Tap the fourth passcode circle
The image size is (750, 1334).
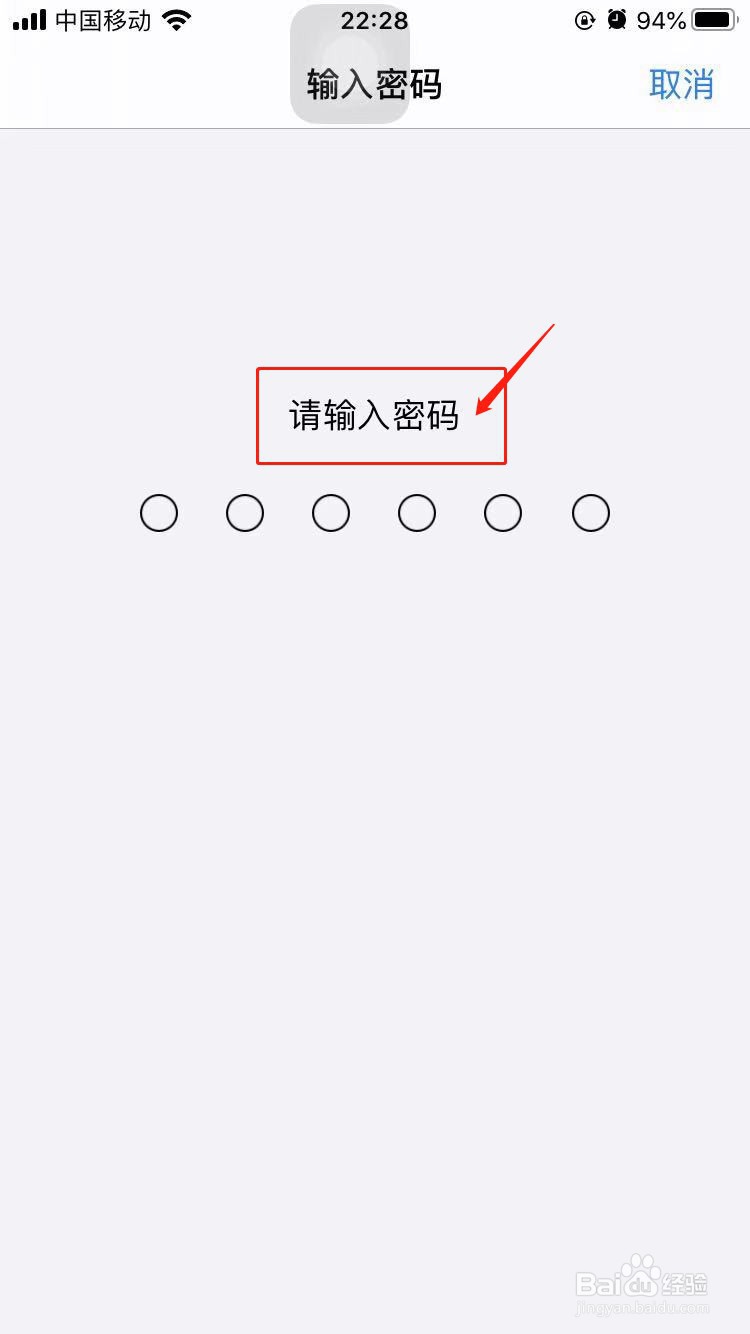pyautogui.click(x=417, y=512)
